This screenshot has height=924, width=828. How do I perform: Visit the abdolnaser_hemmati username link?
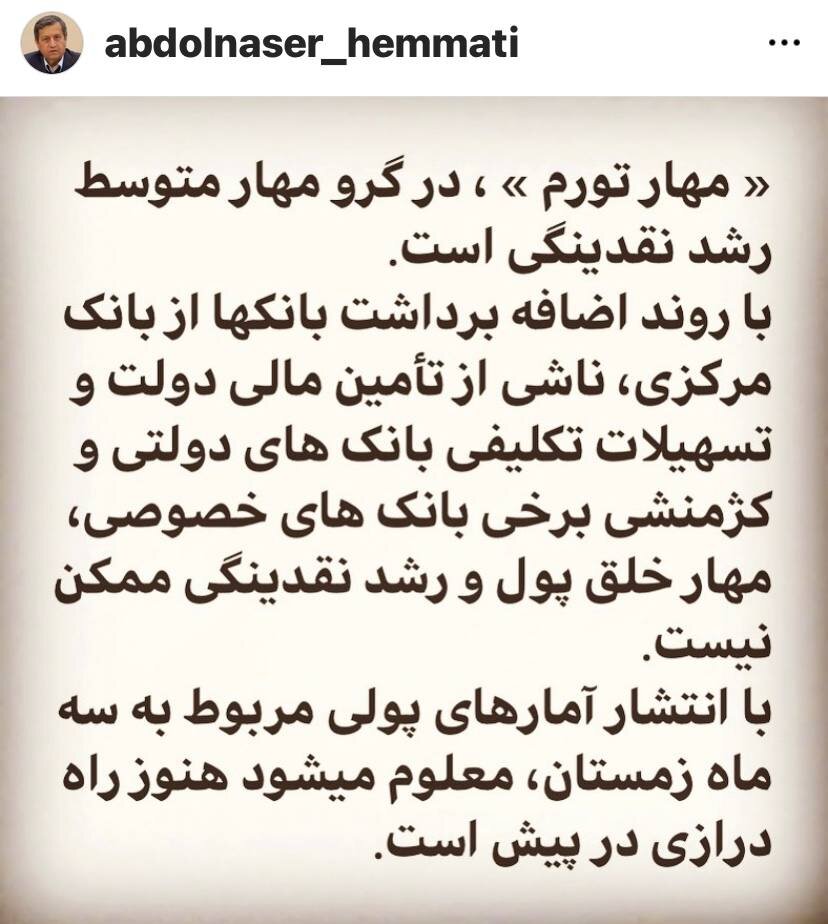tap(311, 46)
